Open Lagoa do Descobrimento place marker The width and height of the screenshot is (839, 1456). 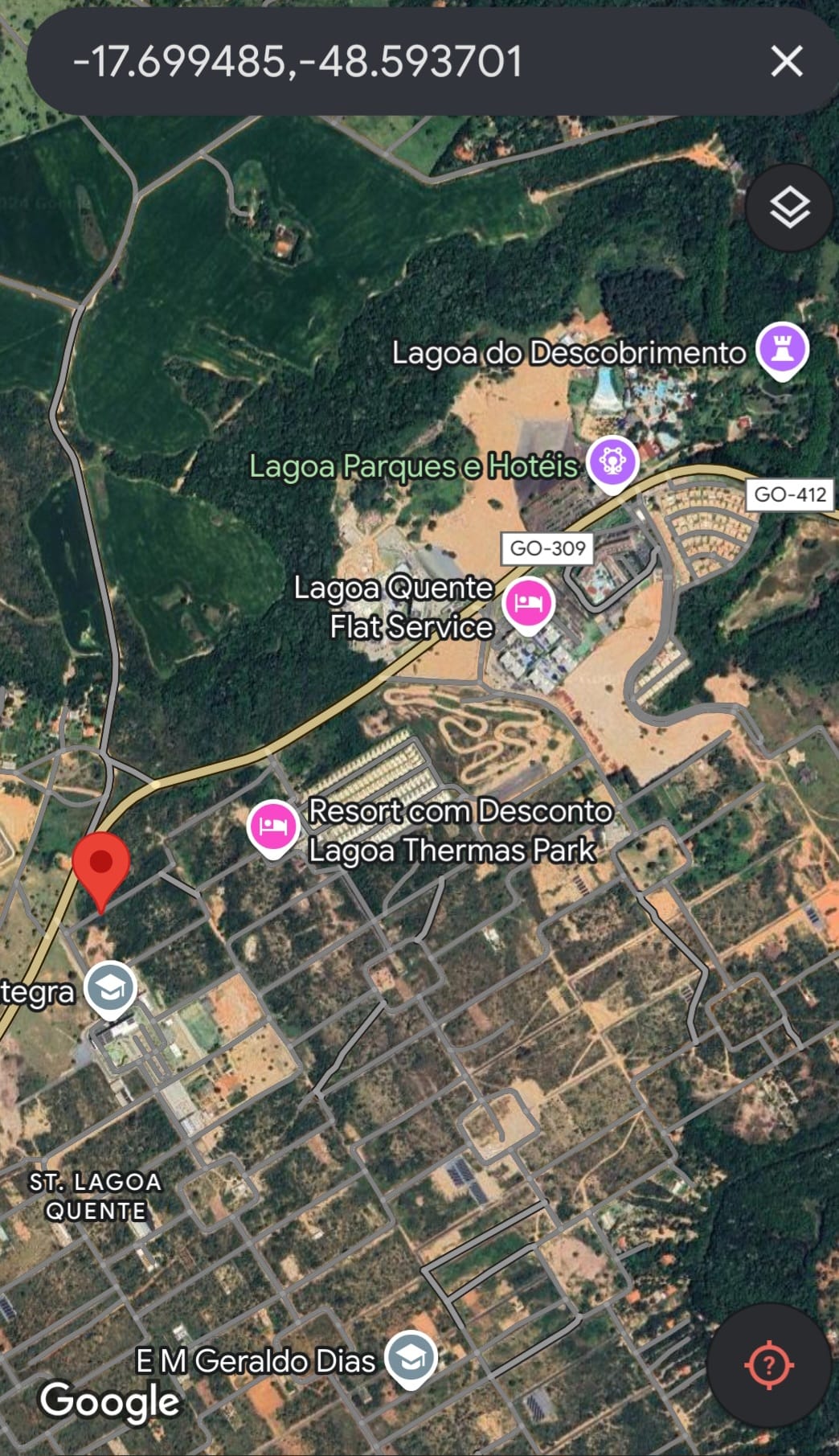coord(782,350)
